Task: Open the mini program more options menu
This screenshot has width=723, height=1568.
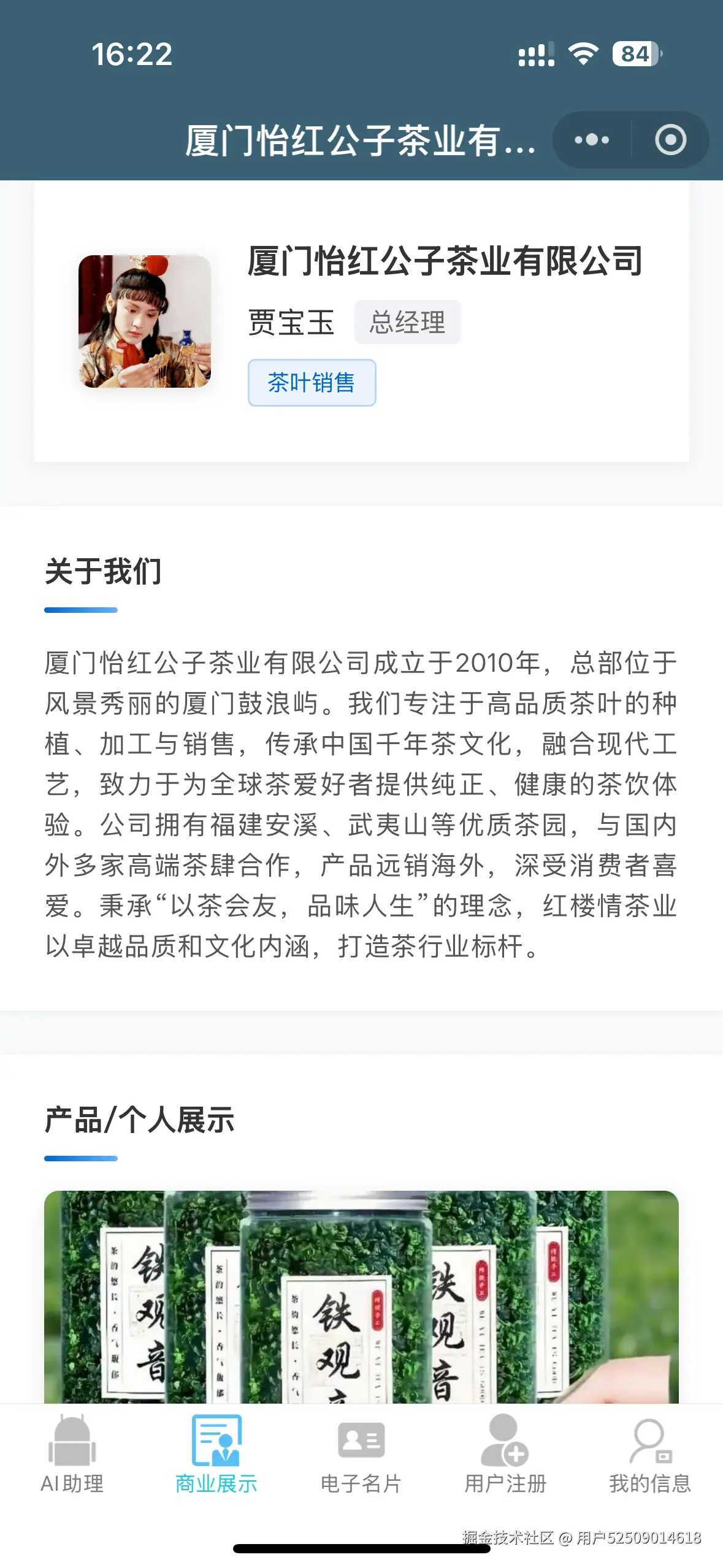Action: click(x=592, y=140)
